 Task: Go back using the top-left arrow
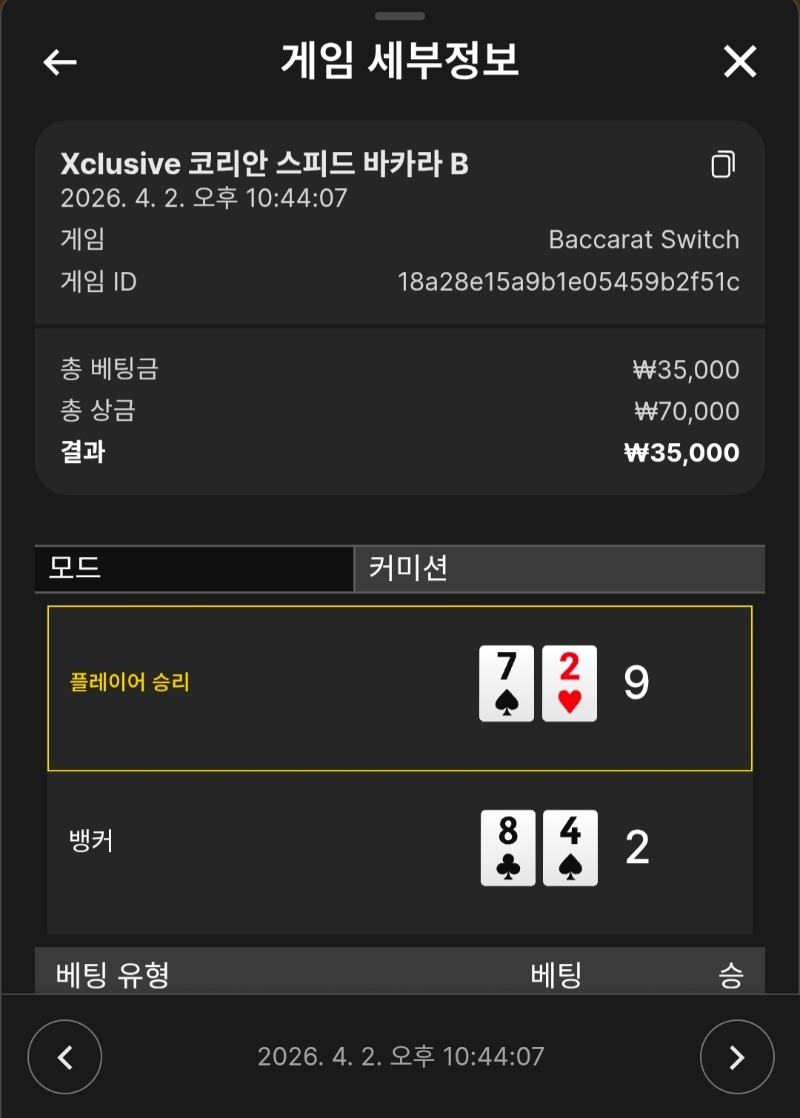(60, 62)
